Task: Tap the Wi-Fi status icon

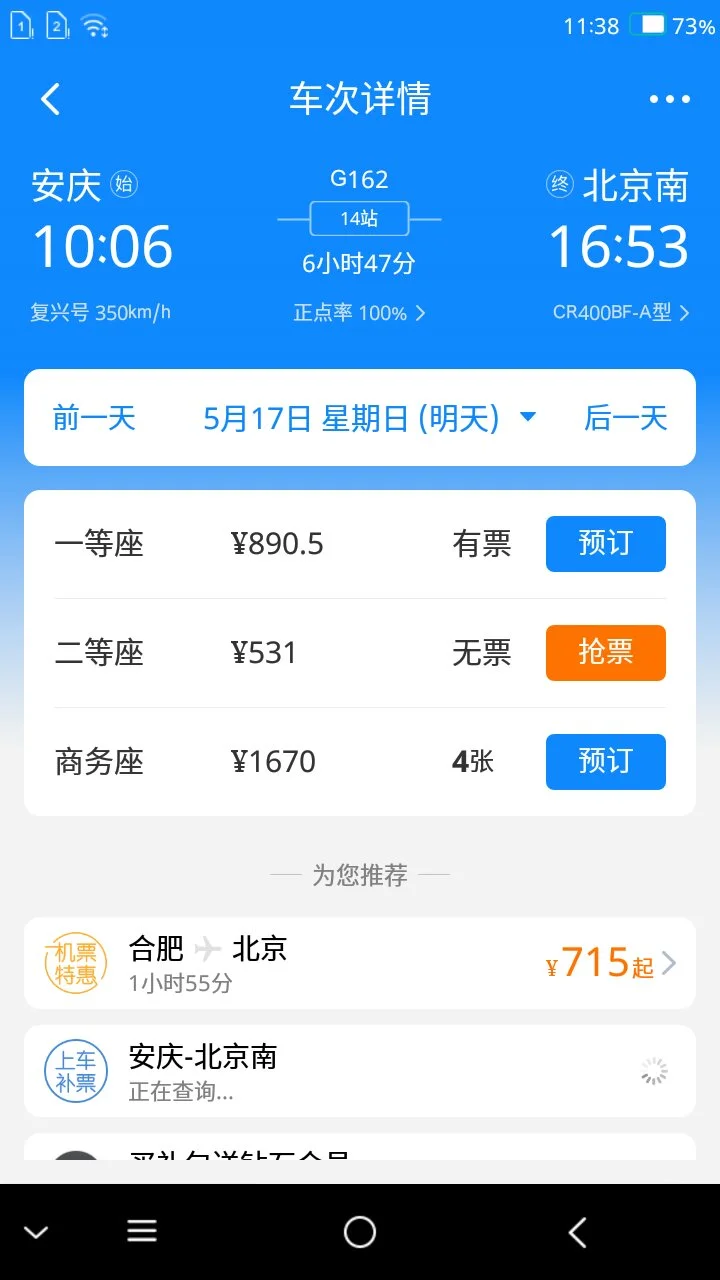Action: coord(95,26)
